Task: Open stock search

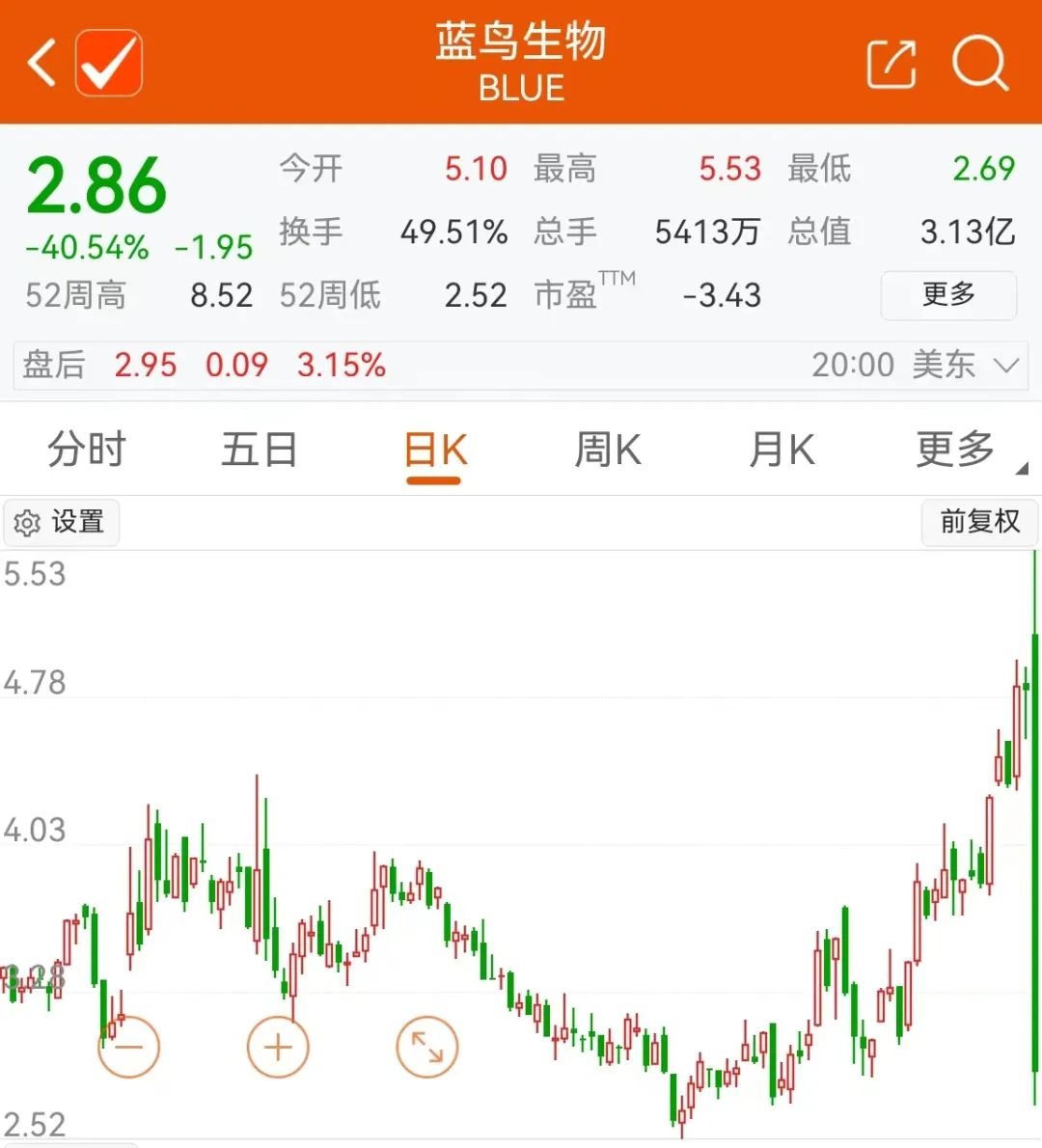Action: coord(979,64)
